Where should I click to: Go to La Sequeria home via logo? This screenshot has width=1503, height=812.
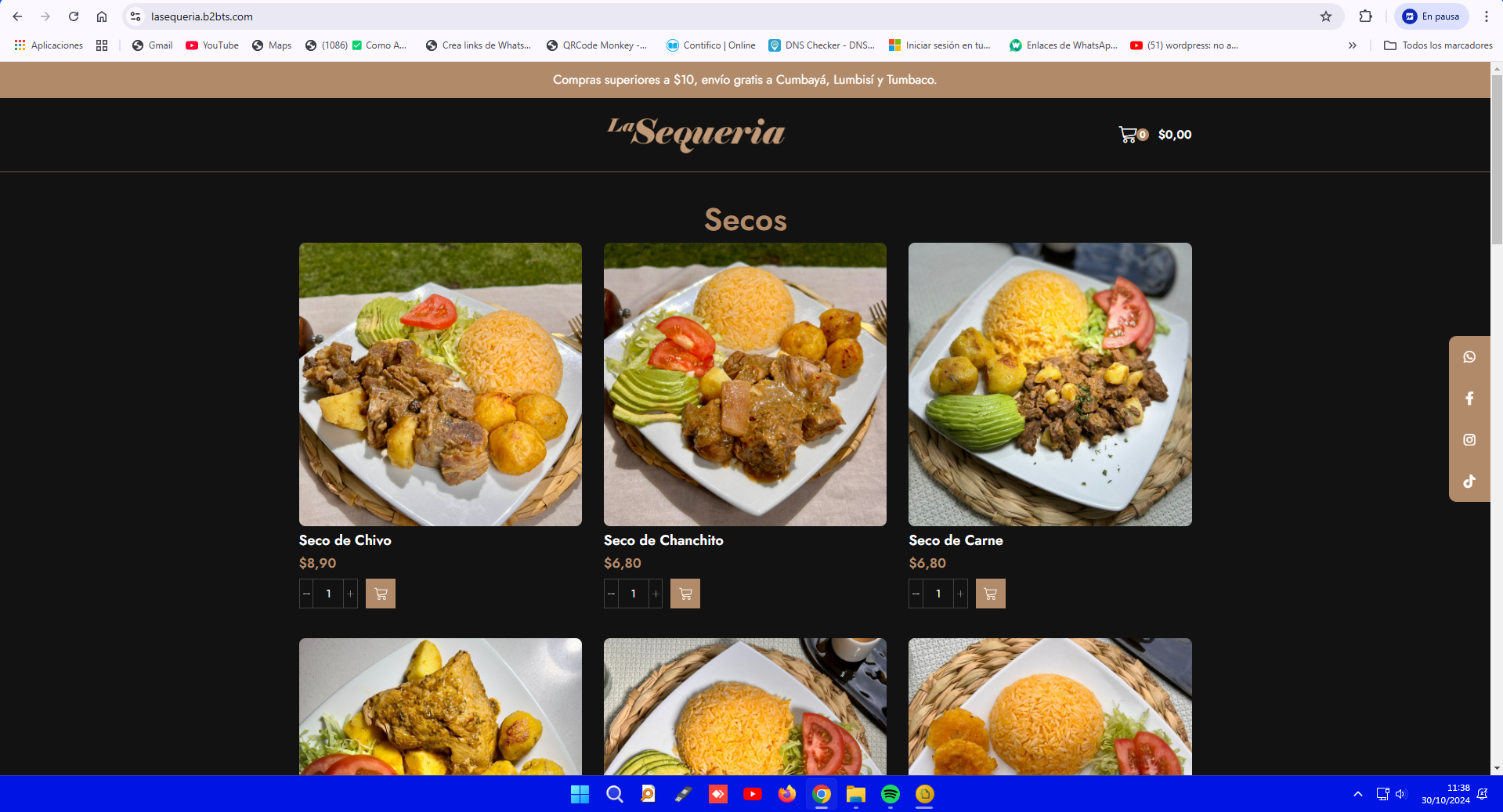click(x=696, y=134)
